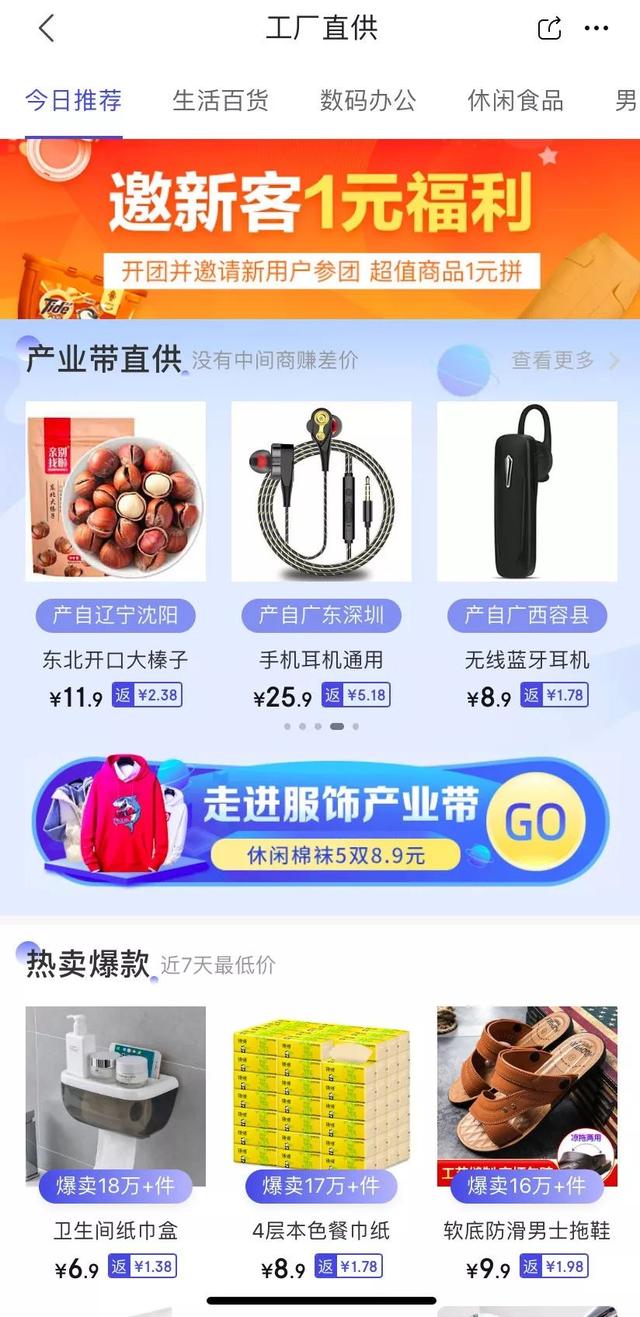Select the 今日推荐 tab

pyautogui.click(x=73, y=101)
